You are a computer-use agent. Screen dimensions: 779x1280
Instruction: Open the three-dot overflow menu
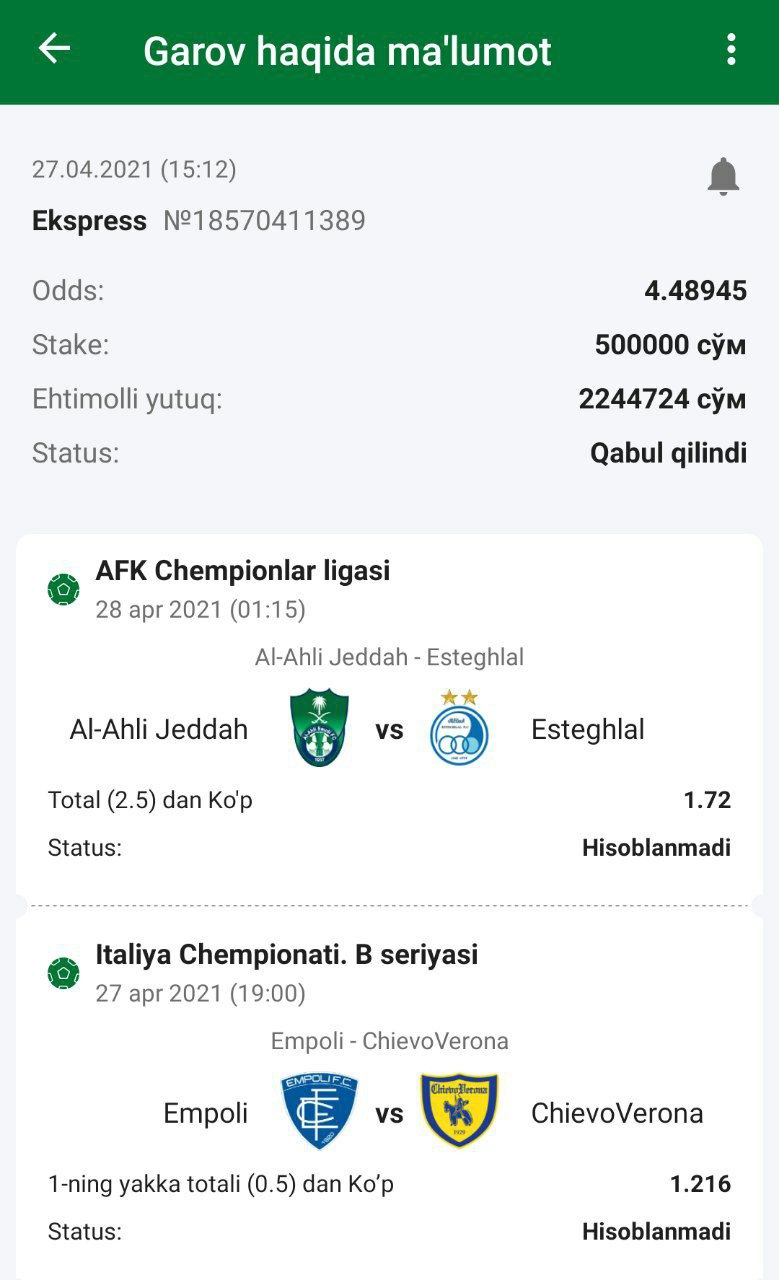tap(731, 49)
